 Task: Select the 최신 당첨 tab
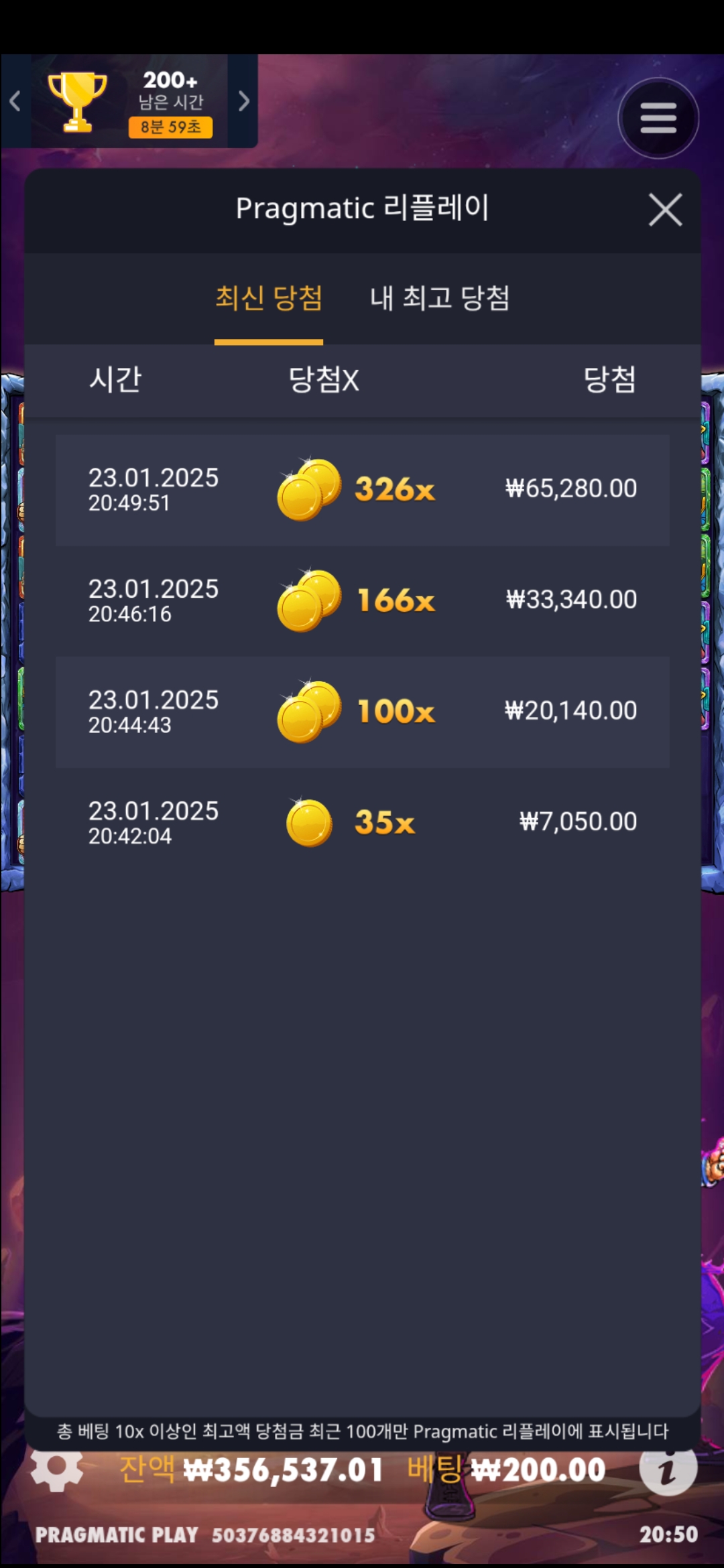[x=269, y=298]
